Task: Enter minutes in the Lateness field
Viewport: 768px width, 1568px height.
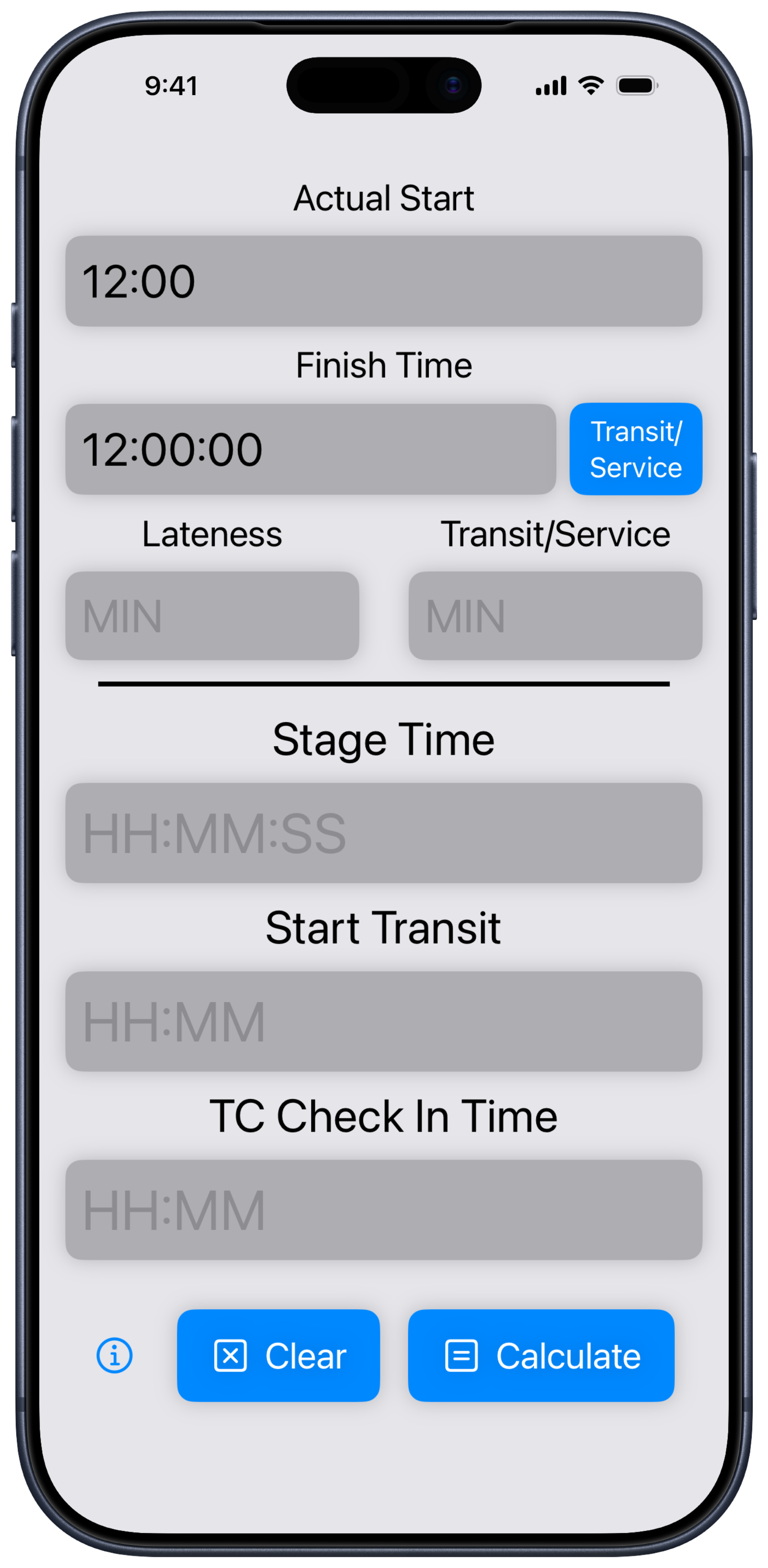Action: (x=212, y=615)
